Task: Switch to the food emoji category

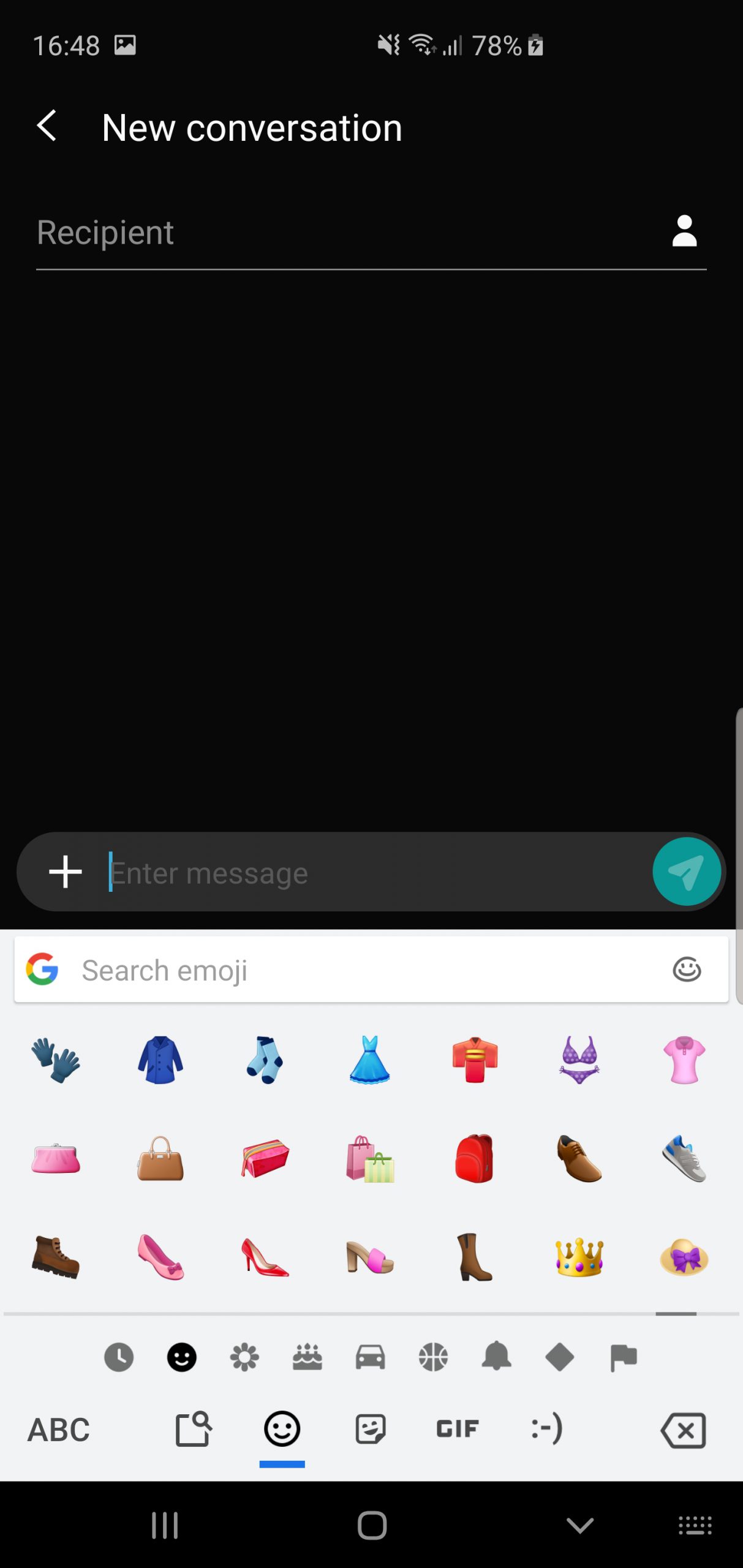Action: pyautogui.click(x=307, y=1357)
